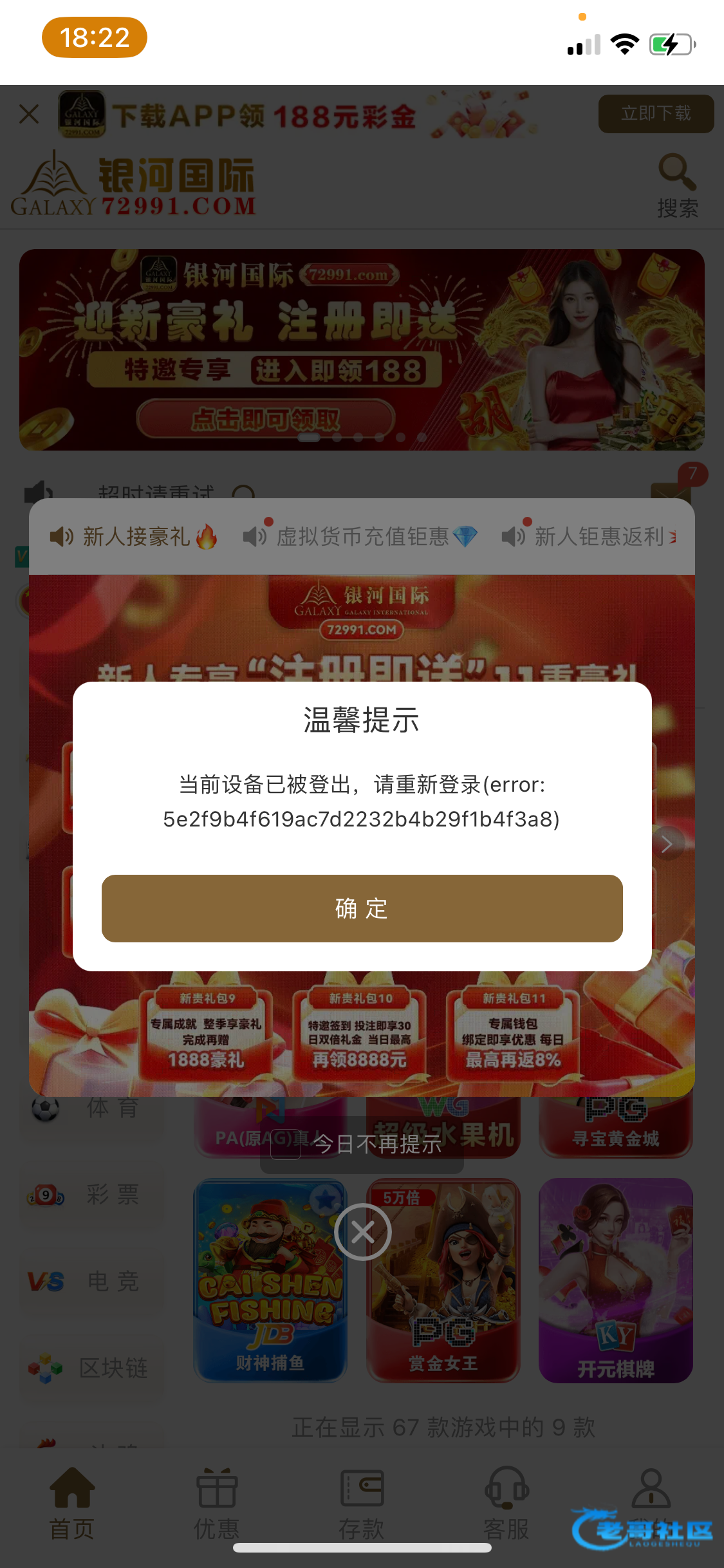Check the 今日不再提示 box
The height and width of the screenshot is (1568, 724).
point(286,1144)
